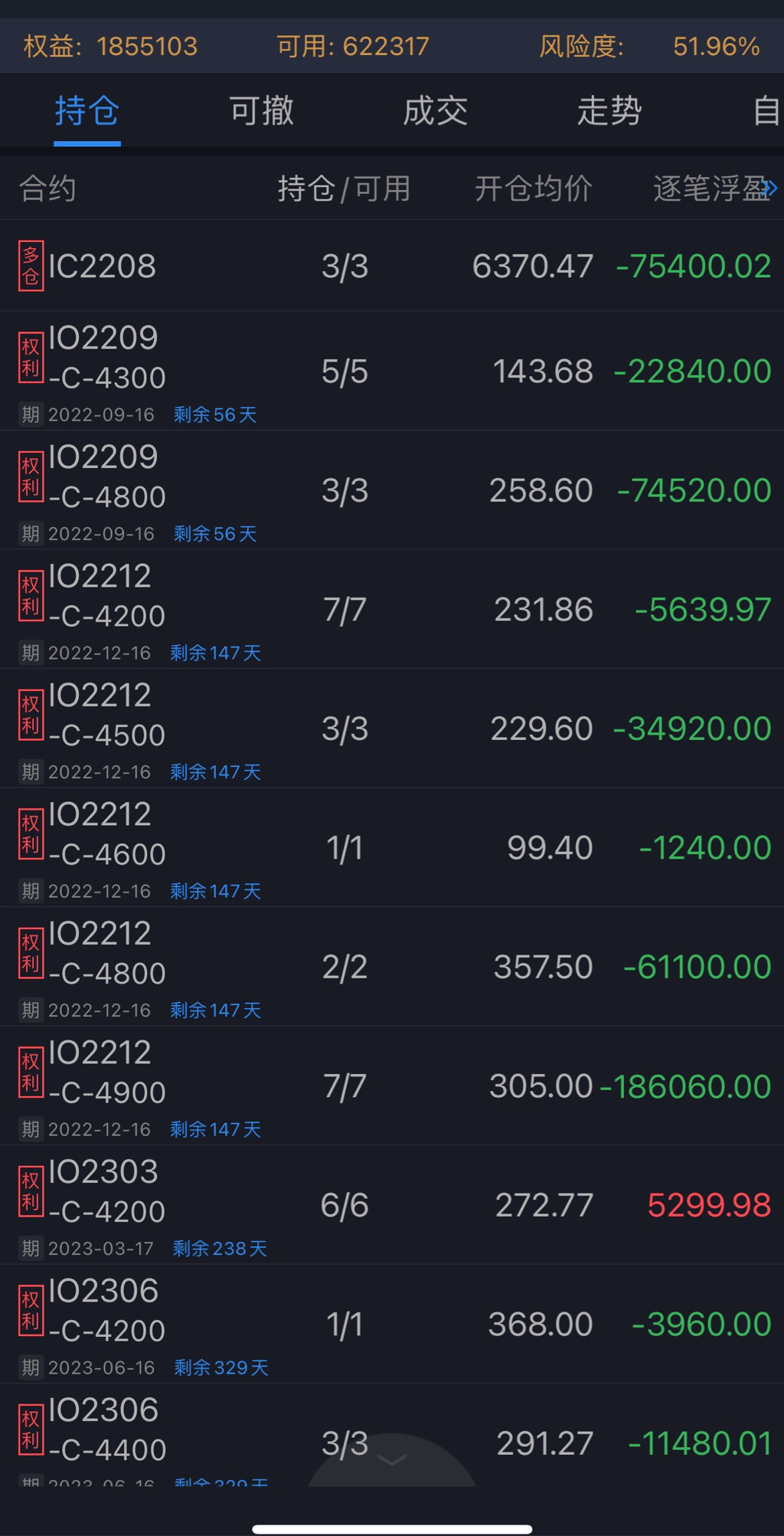Select the 持仓 tab

coord(87,111)
